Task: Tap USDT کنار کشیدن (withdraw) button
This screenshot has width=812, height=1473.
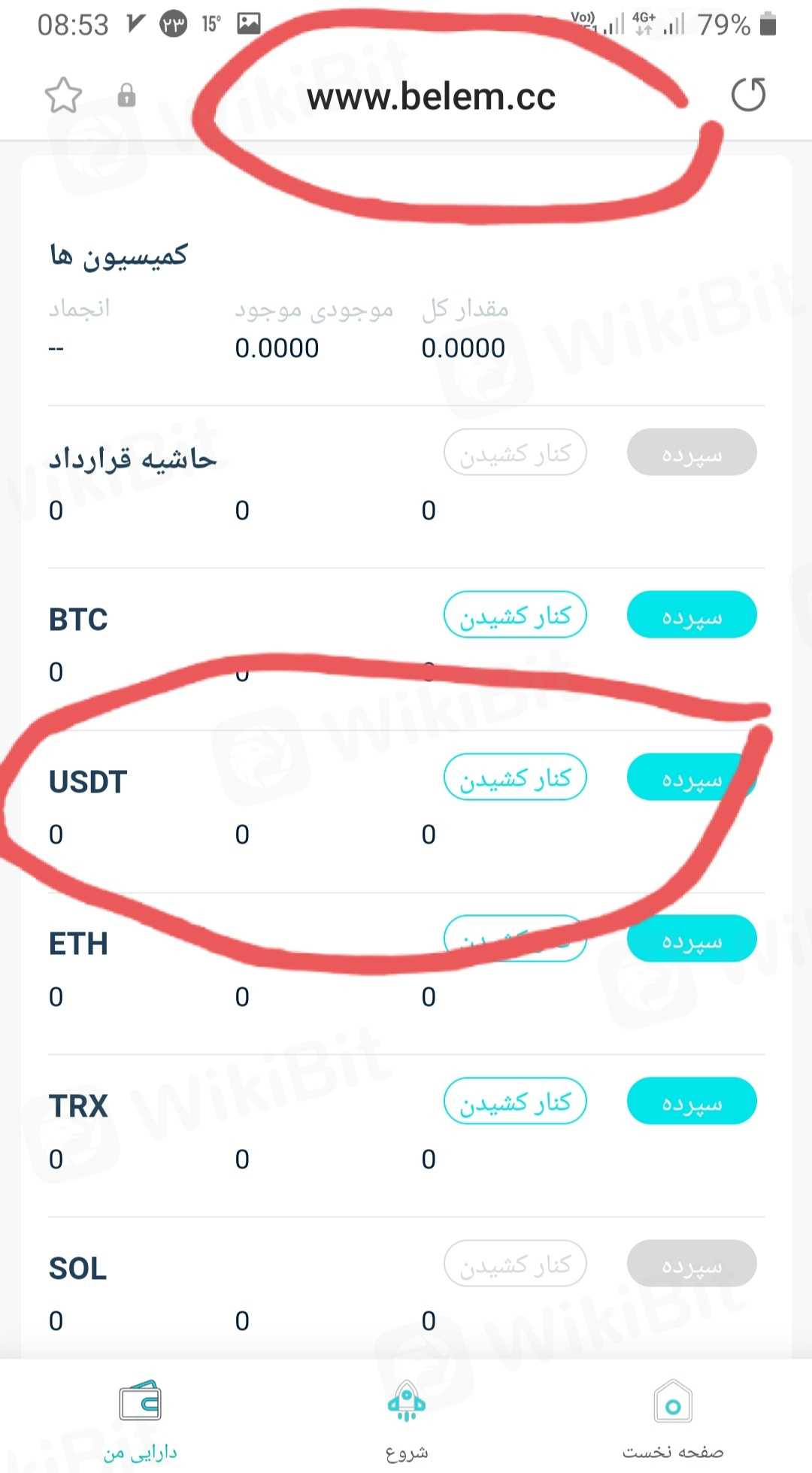Action: (515, 777)
